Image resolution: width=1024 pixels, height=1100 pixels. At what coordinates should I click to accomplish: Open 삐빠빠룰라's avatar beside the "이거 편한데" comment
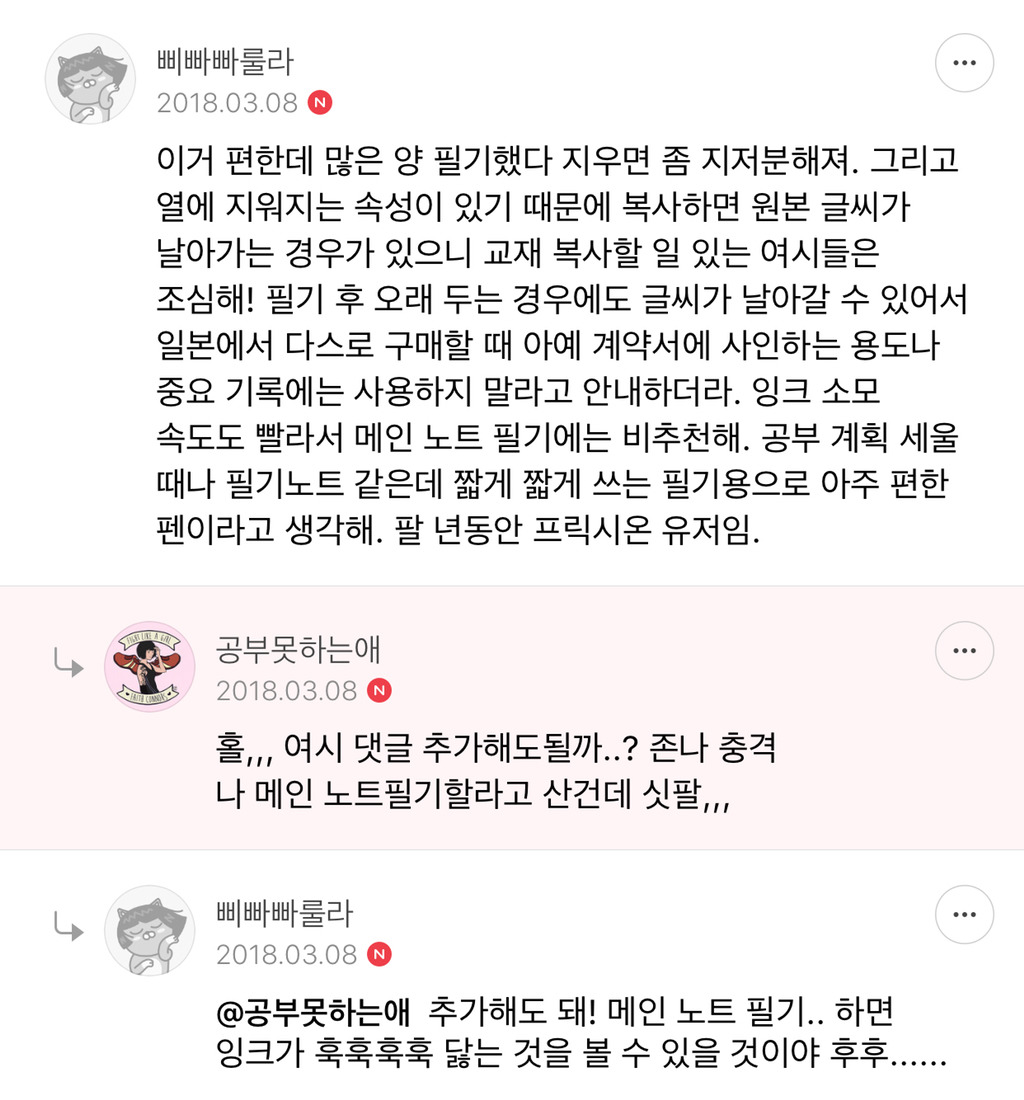pyautogui.click(x=91, y=79)
